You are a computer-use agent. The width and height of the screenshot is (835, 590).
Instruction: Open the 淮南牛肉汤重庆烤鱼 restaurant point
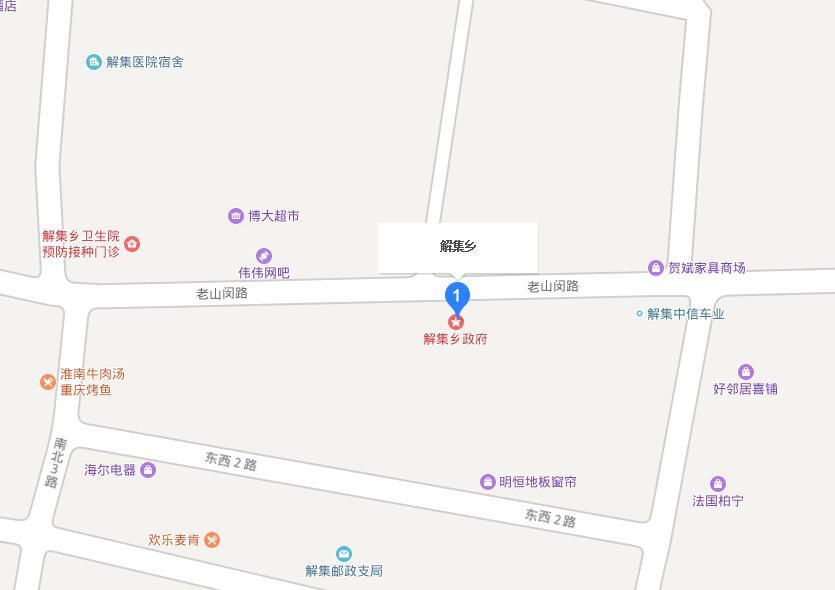click(47, 382)
